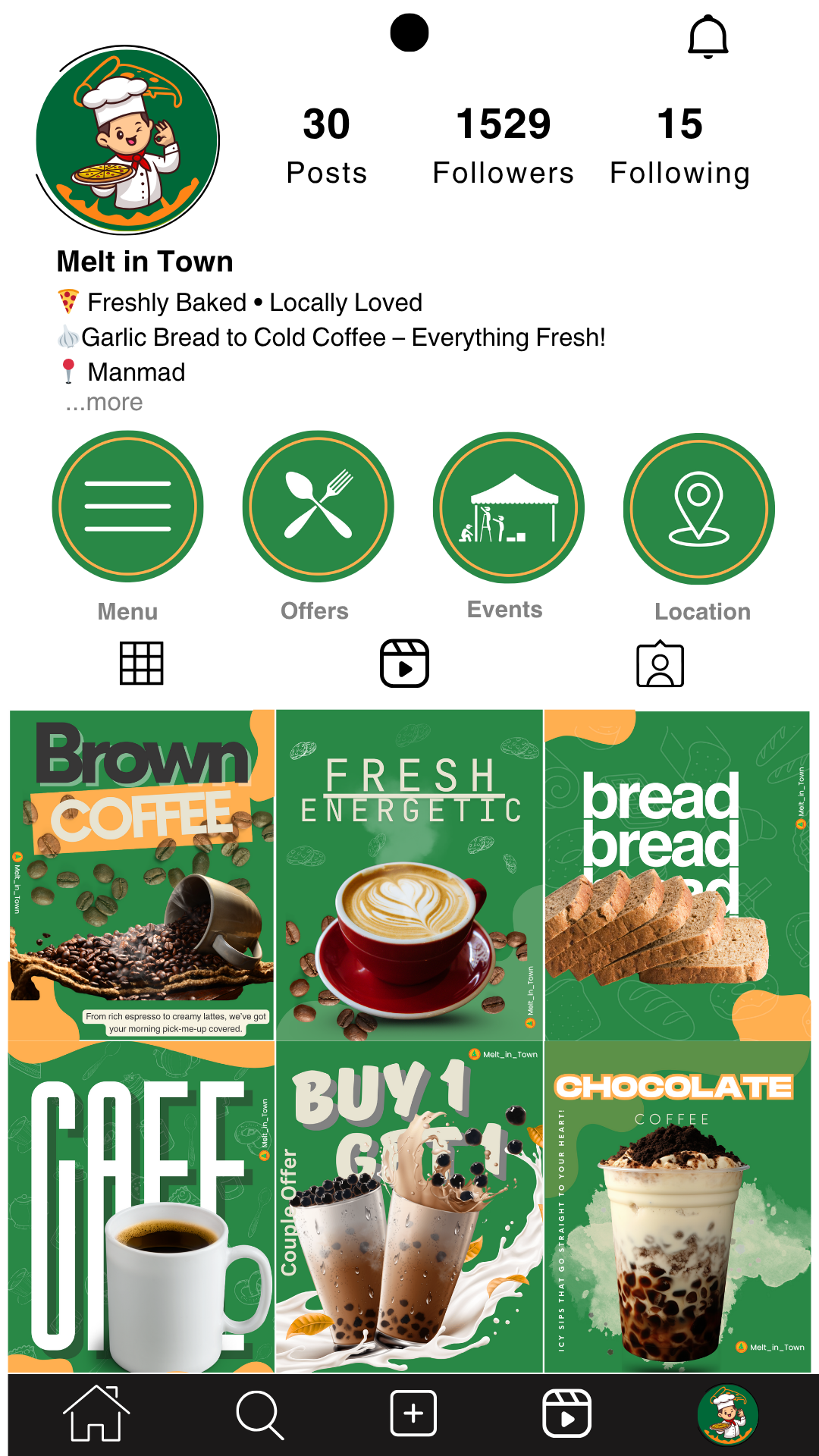The height and width of the screenshot is (1456, 819).
Task: Open the Offers story highlight
Action: [x=318, y=507]
